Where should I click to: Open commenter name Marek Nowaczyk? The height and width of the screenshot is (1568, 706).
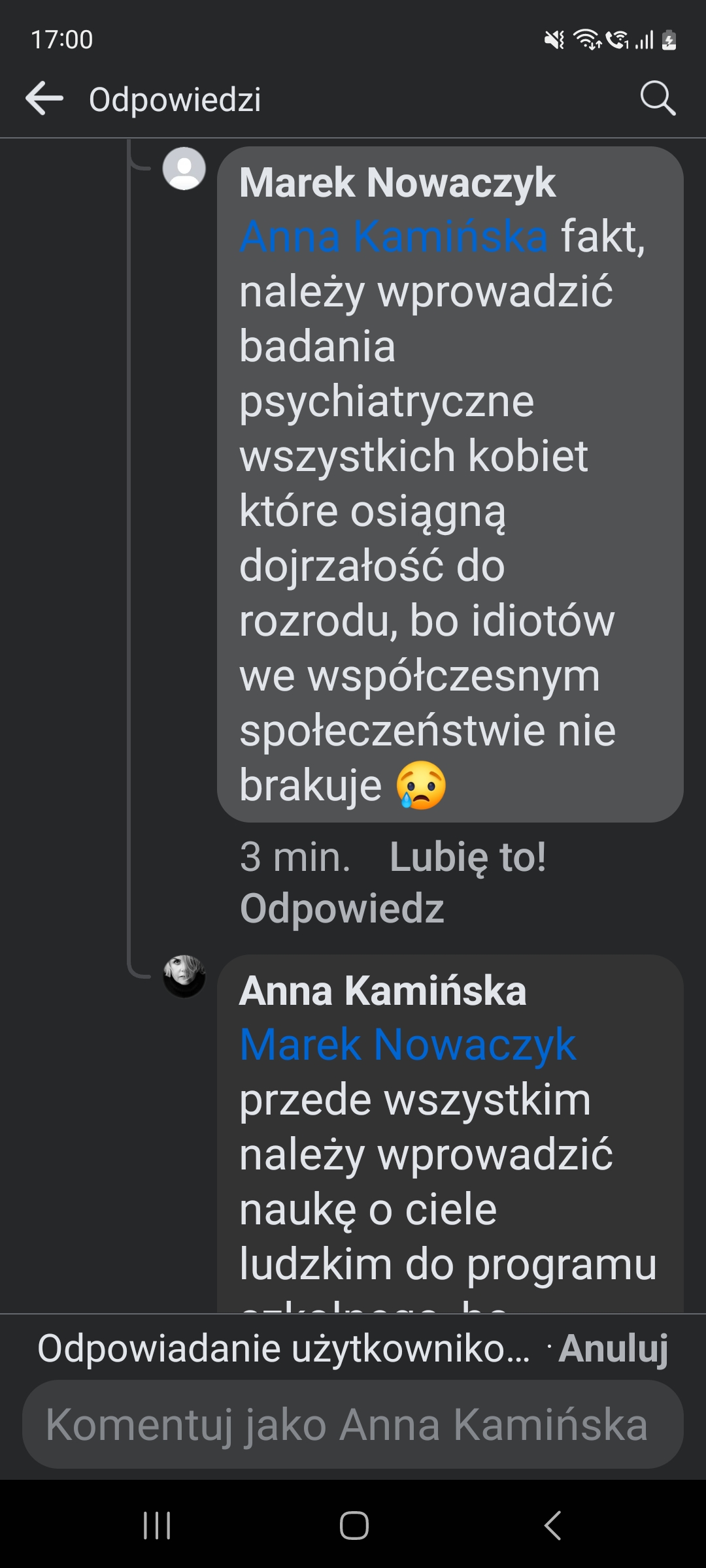397,182
